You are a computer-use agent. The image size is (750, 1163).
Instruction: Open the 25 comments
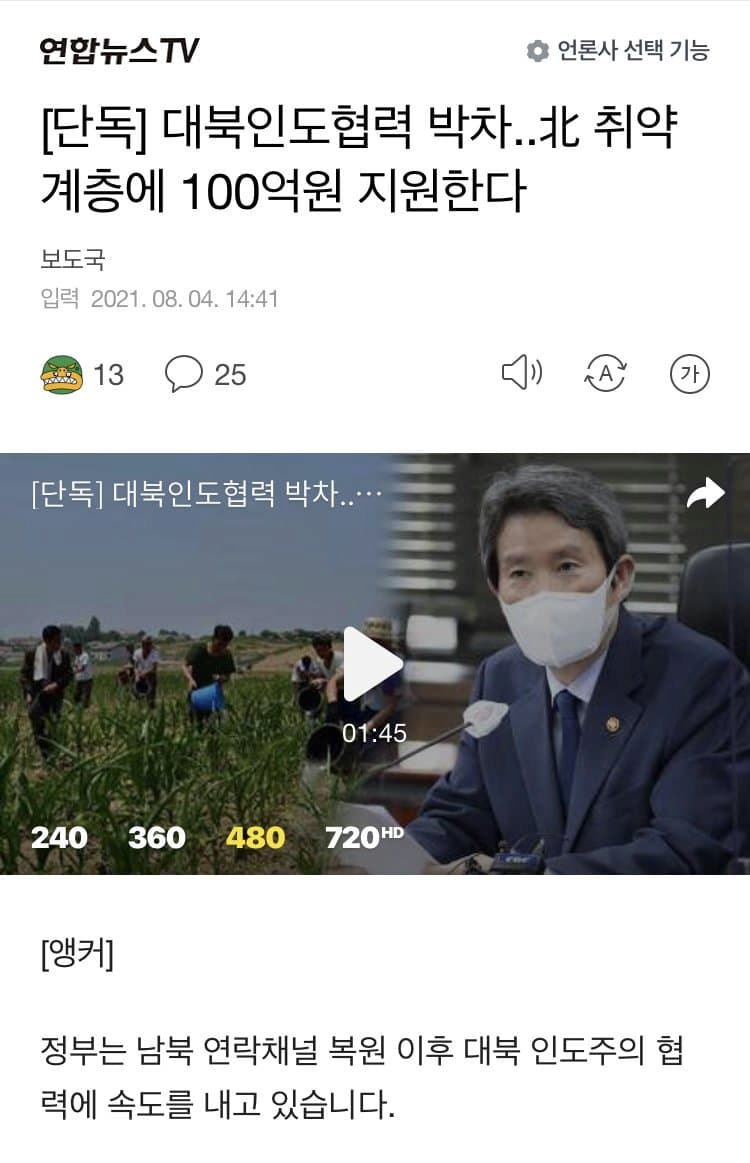point(205,375)
